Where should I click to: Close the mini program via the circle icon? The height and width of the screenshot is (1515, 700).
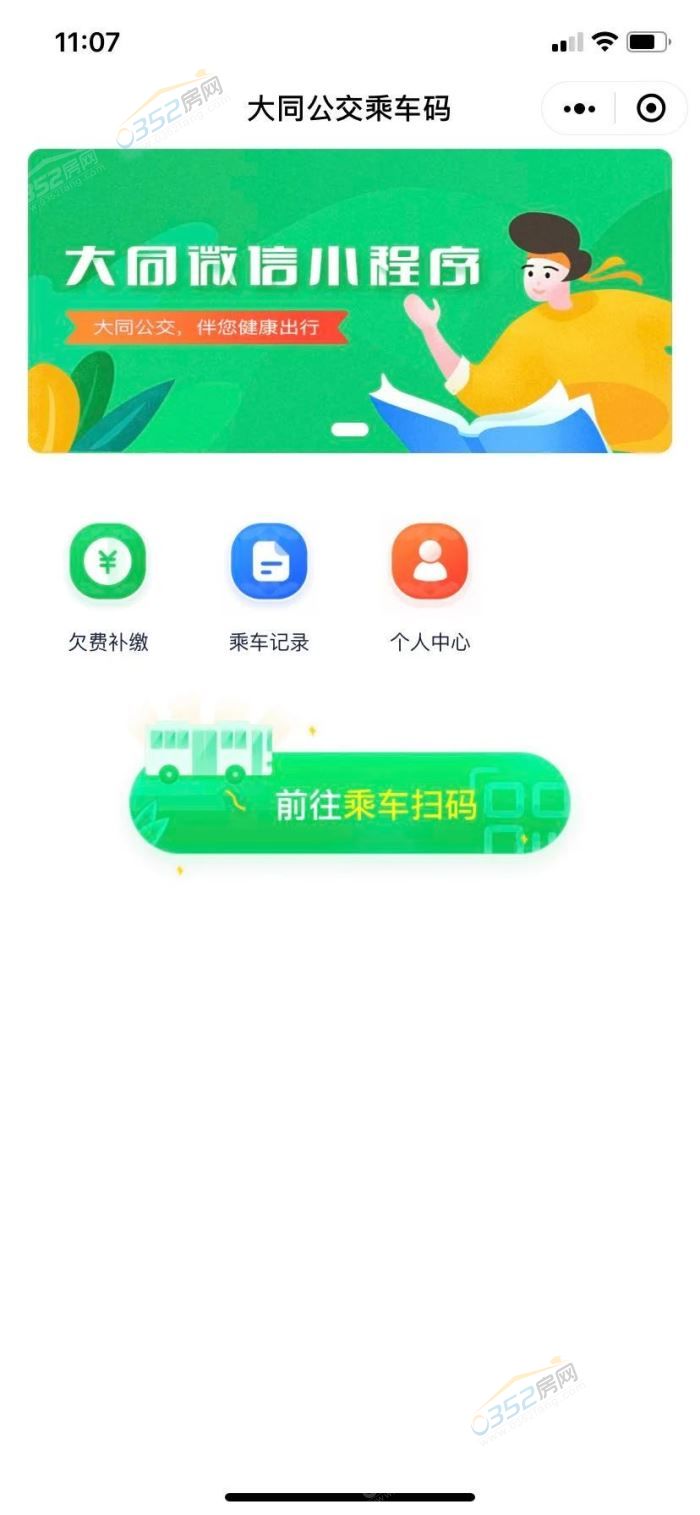(651, 108)
